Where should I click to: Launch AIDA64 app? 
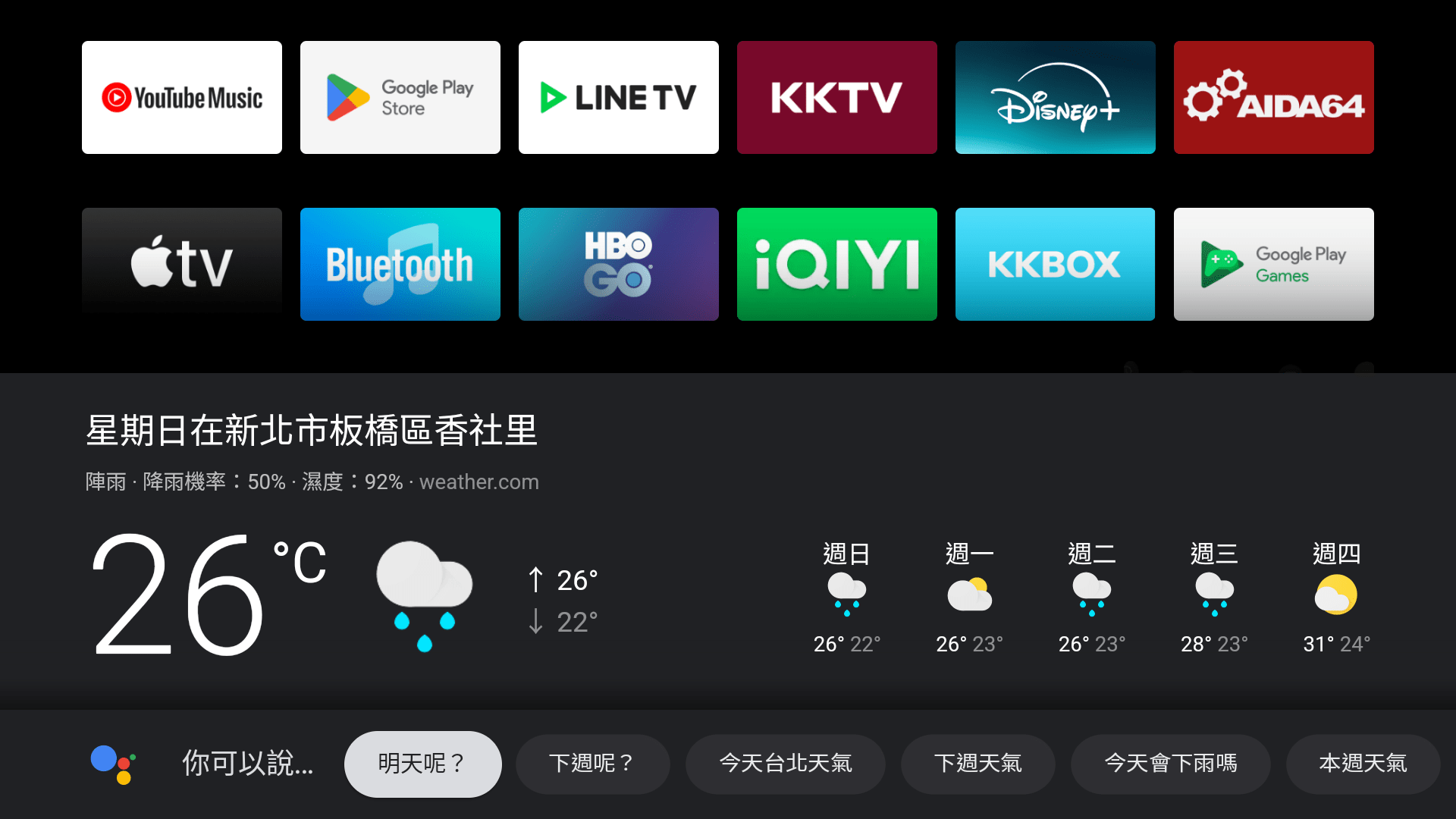point(1274,98)
